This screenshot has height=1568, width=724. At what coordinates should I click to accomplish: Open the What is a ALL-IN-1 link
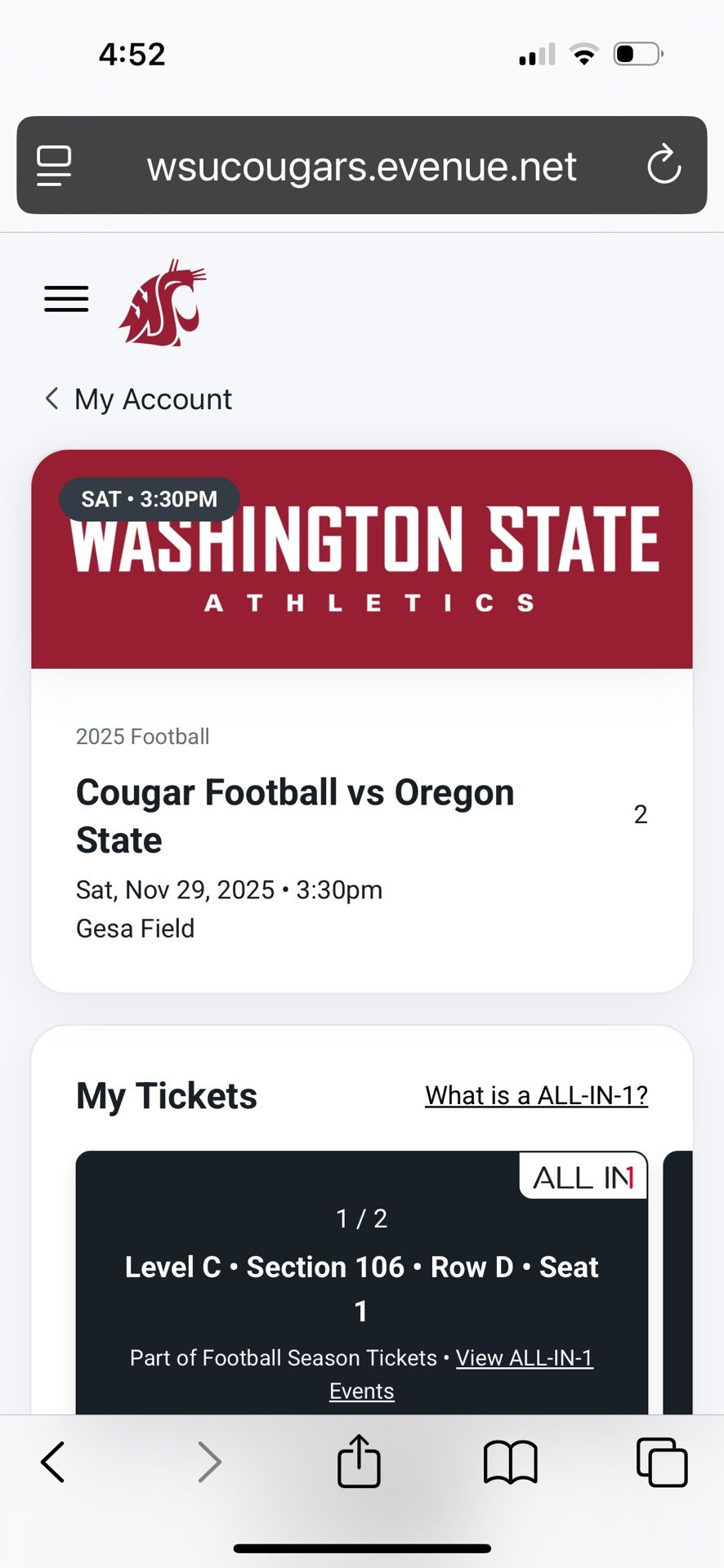point(537,1094)
